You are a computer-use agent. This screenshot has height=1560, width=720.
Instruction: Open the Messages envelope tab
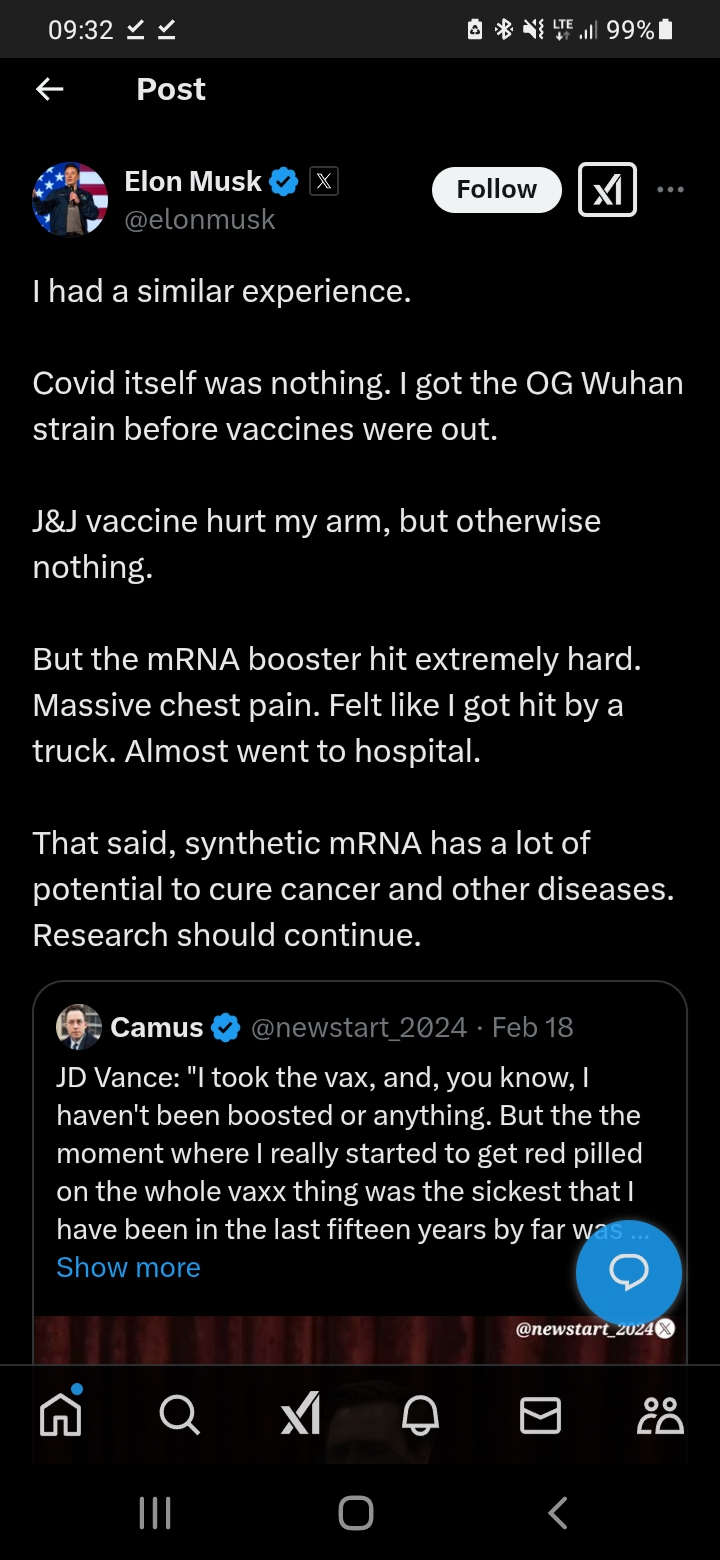(x=540, y=1415)
